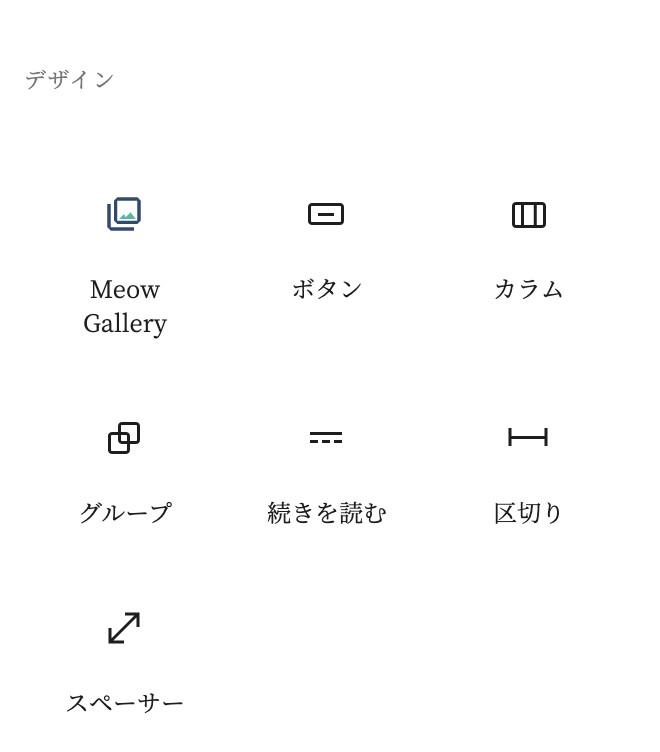Insert the スペーサー block

pyautogui.click(x=125, y=660)
